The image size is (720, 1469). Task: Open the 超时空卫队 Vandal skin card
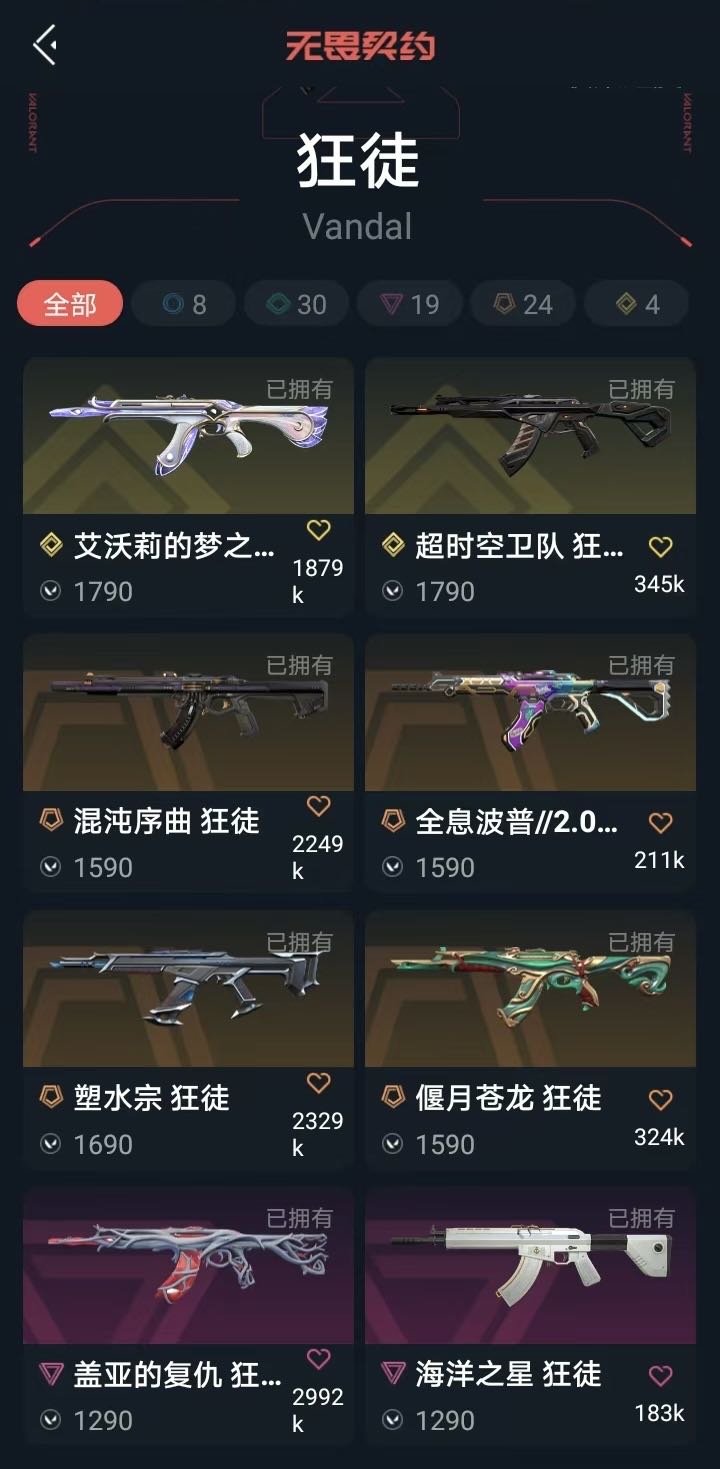pos(530,488)
